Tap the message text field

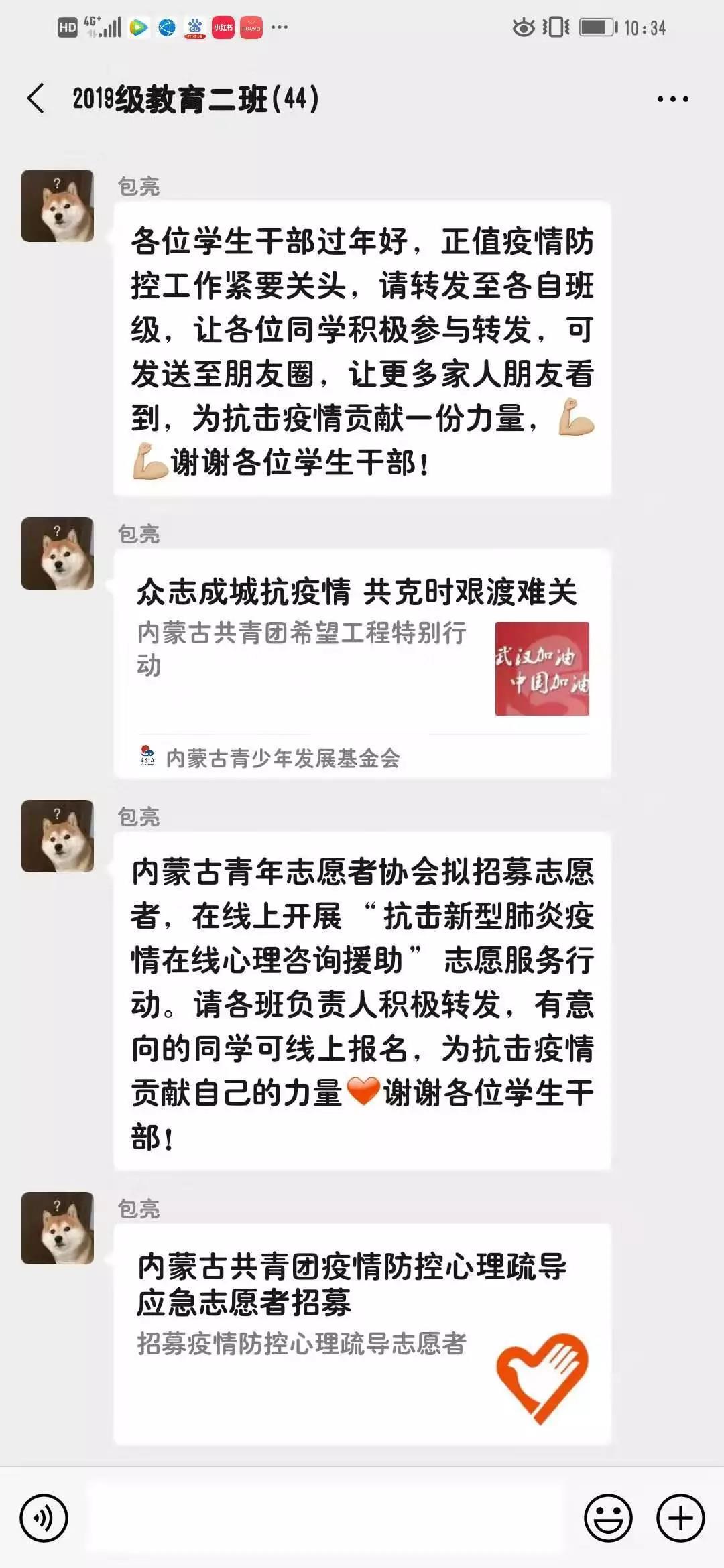[325, 1517]
